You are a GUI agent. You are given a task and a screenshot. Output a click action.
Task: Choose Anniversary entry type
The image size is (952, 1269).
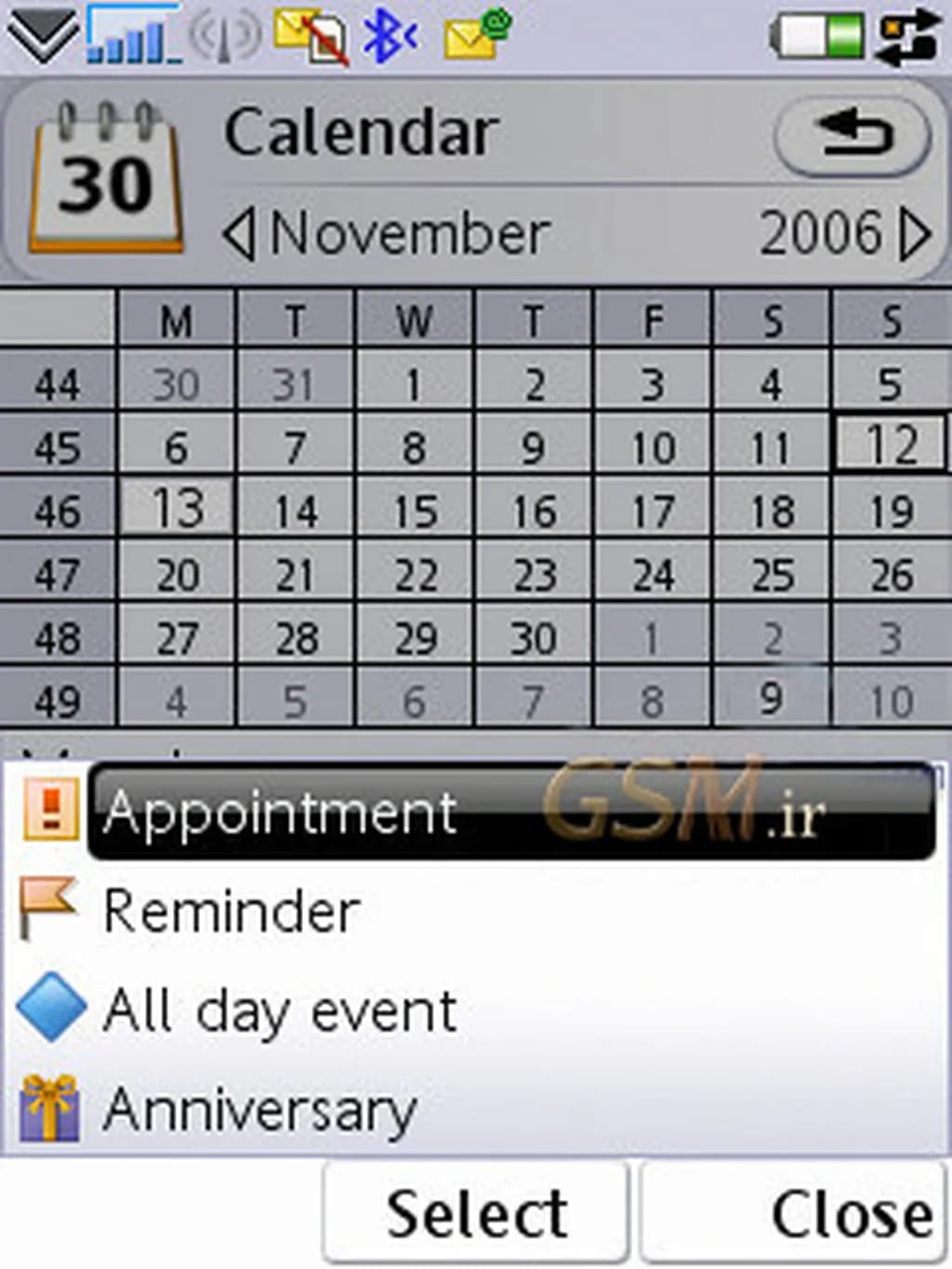tap(260, 1110)
